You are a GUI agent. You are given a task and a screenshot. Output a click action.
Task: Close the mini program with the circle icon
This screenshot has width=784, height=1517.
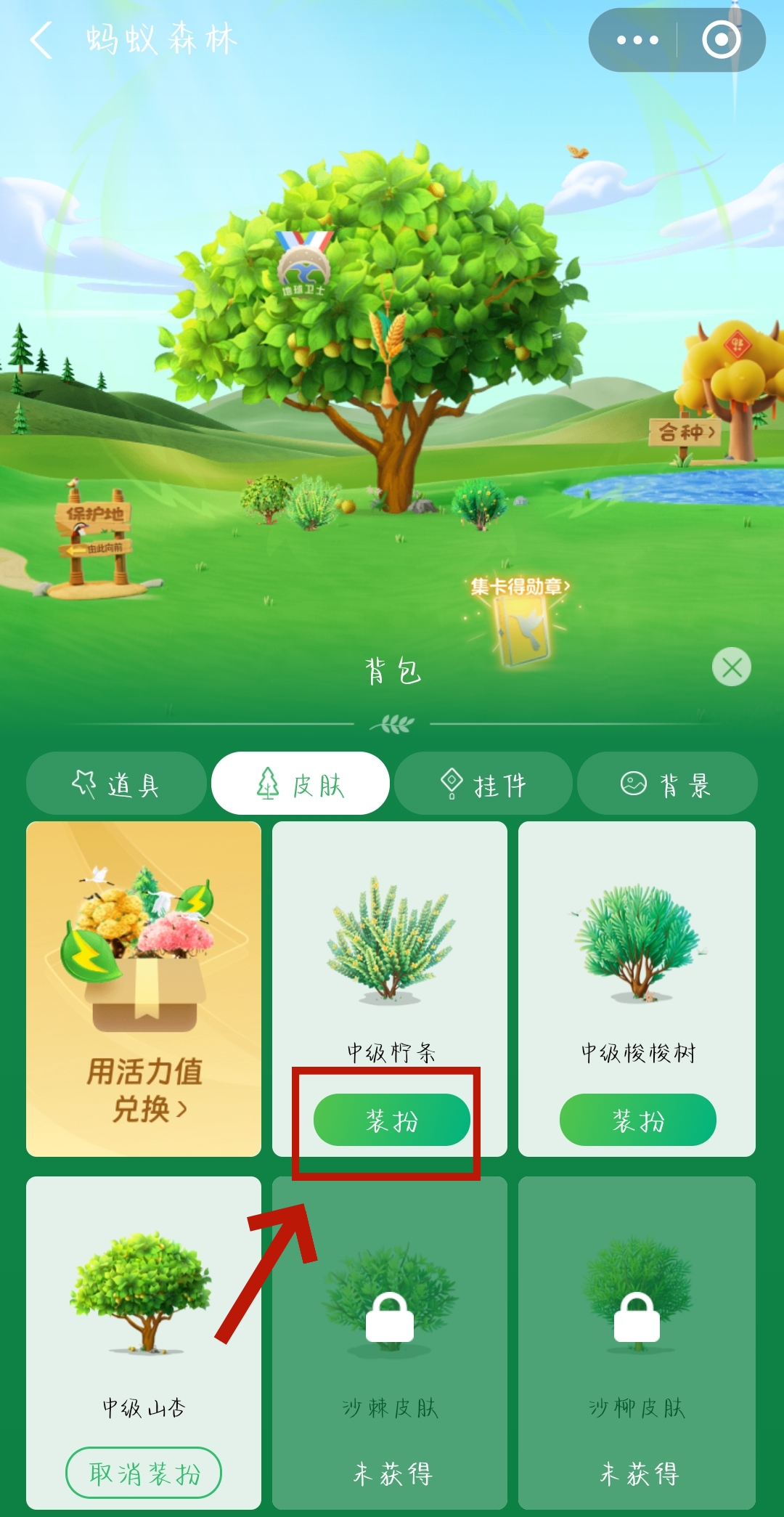point(721,40)
